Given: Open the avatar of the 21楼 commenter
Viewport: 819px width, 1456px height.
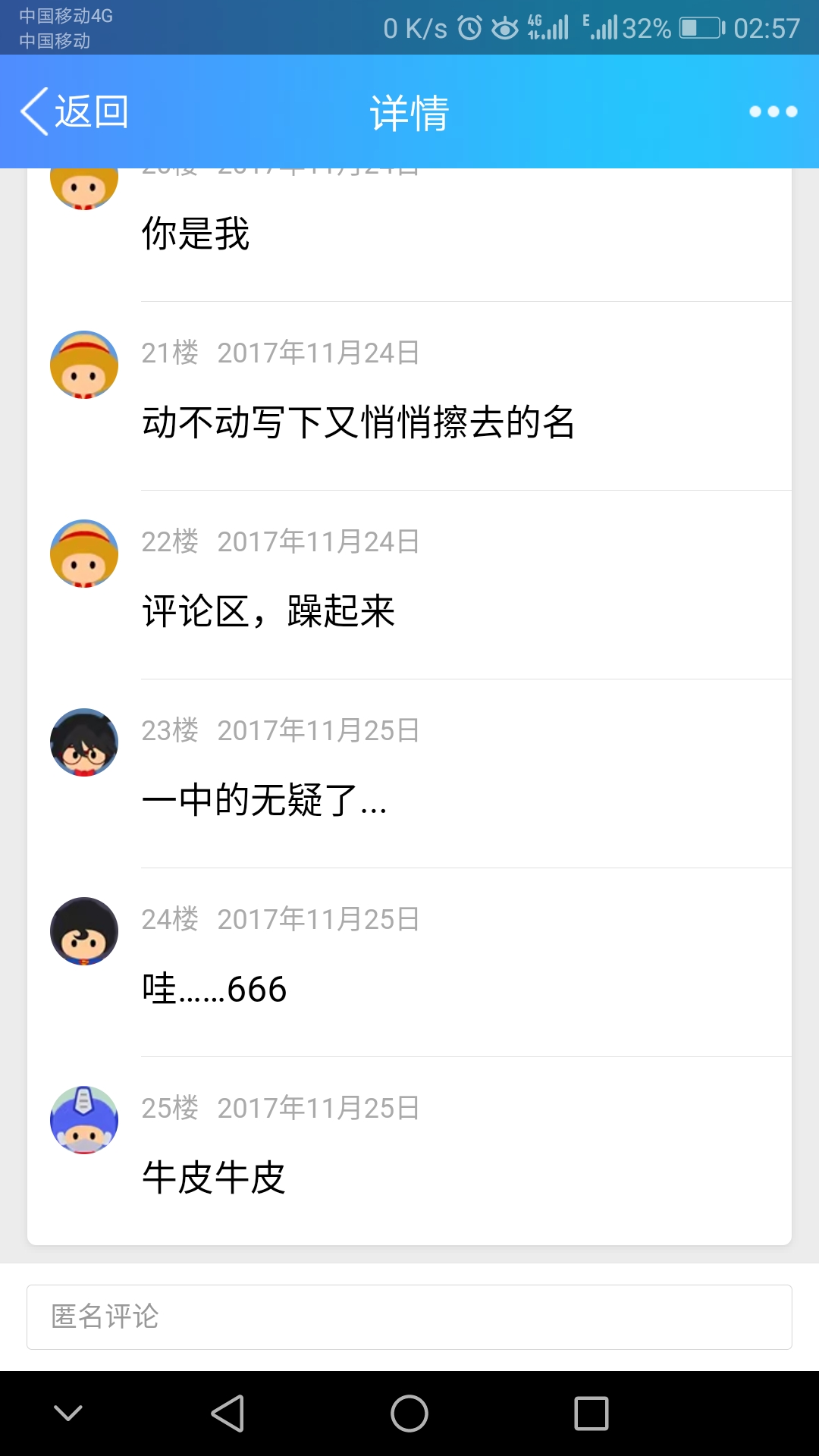Looking at the screenshot, I should pyautogui.click(x=84, y=365).
